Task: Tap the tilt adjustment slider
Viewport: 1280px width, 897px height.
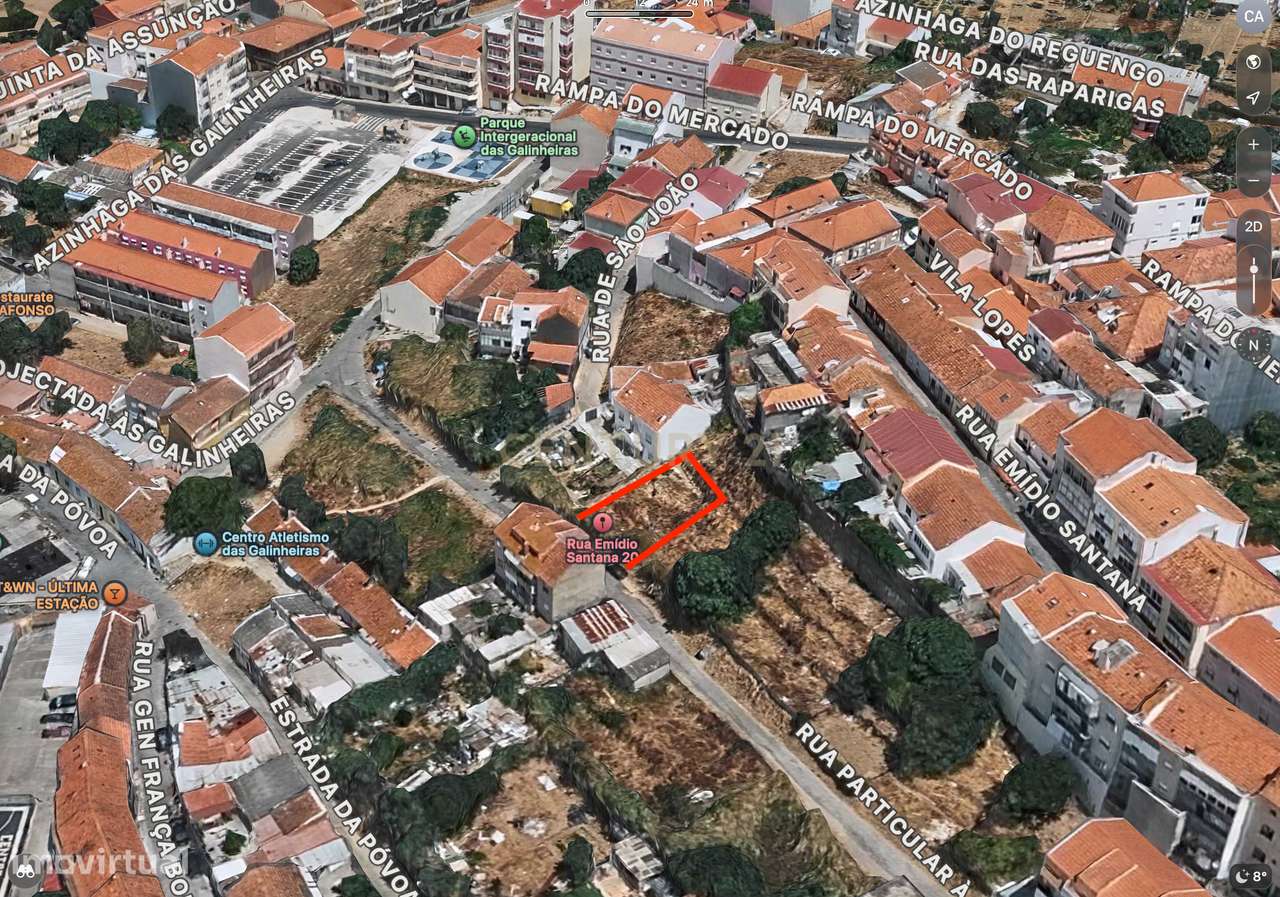Action: [x=1253, y=278]
